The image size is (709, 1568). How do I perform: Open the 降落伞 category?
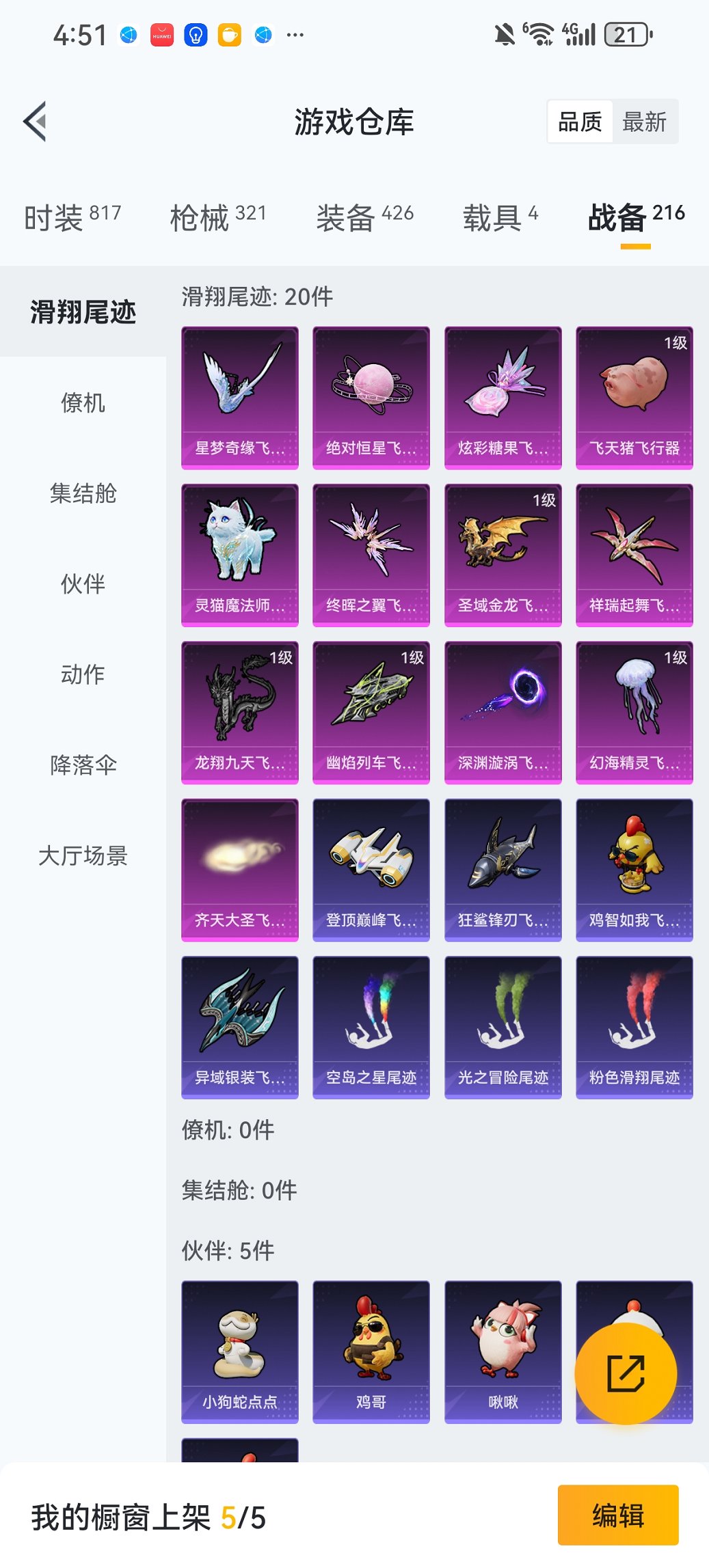(x=83, y=765)
